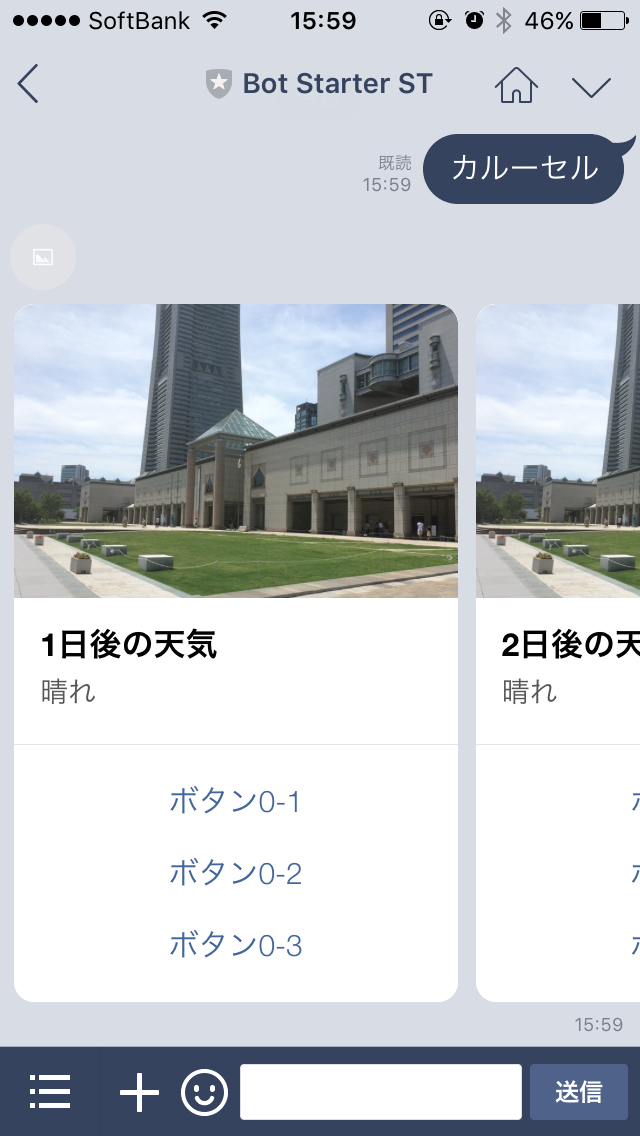Focus the message input field
The width and height of the screenshot is (640, 1136).
click(381, 1092)
